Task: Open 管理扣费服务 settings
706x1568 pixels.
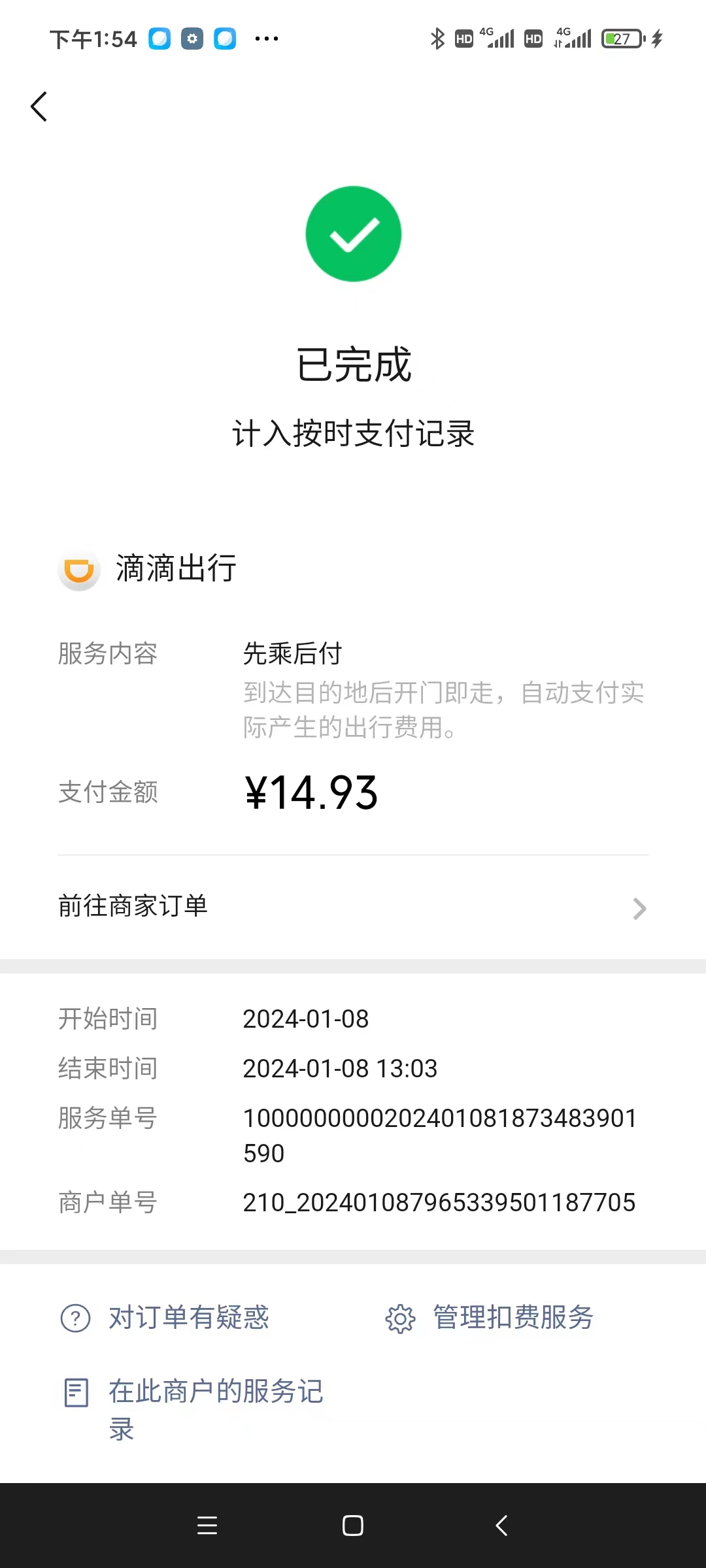Action: 489,1318
